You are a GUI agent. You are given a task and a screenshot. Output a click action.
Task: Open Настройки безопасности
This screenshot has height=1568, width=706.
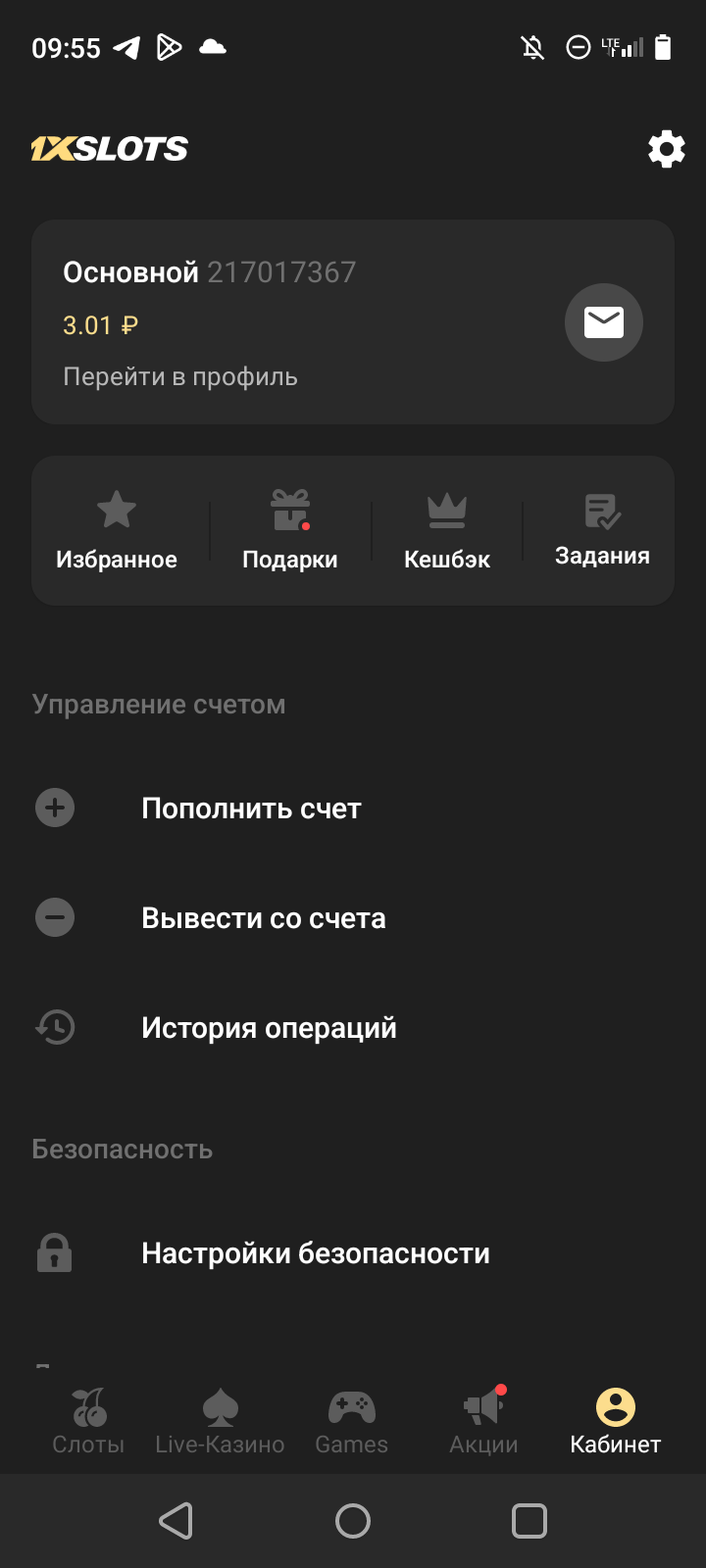315,1253
